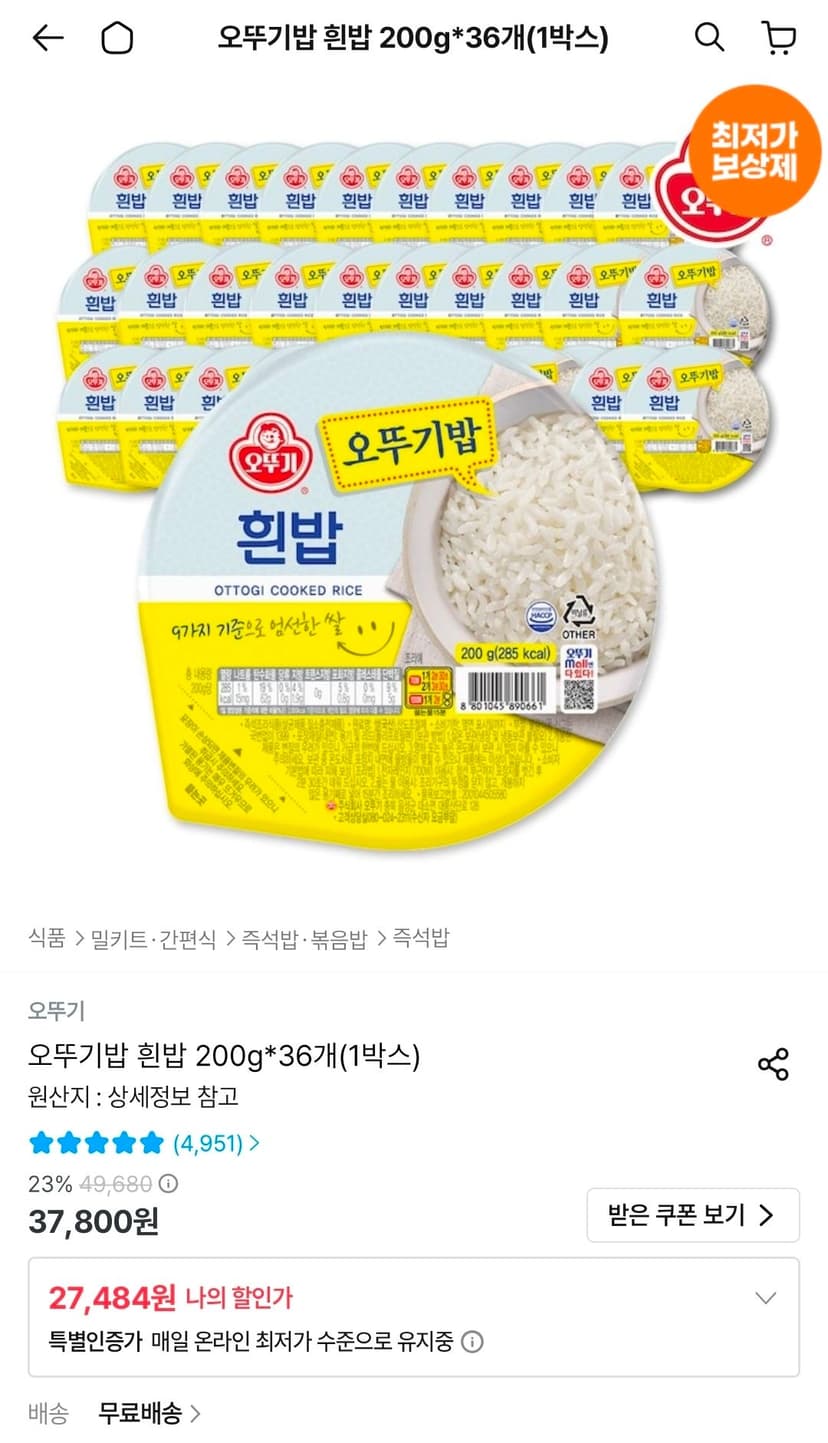Image resolution: width=828 pixels, height=1443 pixels.
Task: Open the 오뚜기 brand link
Action: (x=57, y=1011)
